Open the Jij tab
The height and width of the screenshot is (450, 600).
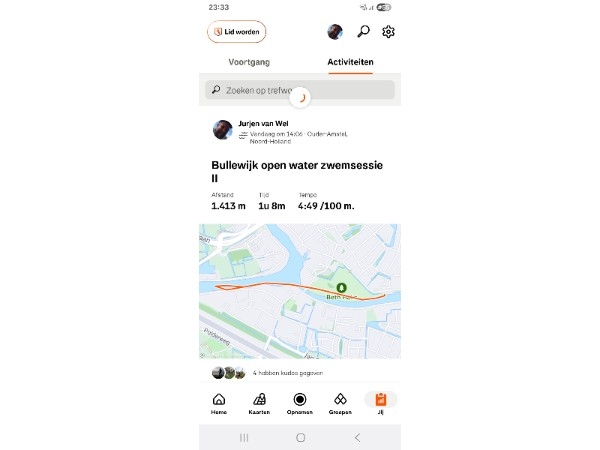pyautogui.click(x=380, y=403)
